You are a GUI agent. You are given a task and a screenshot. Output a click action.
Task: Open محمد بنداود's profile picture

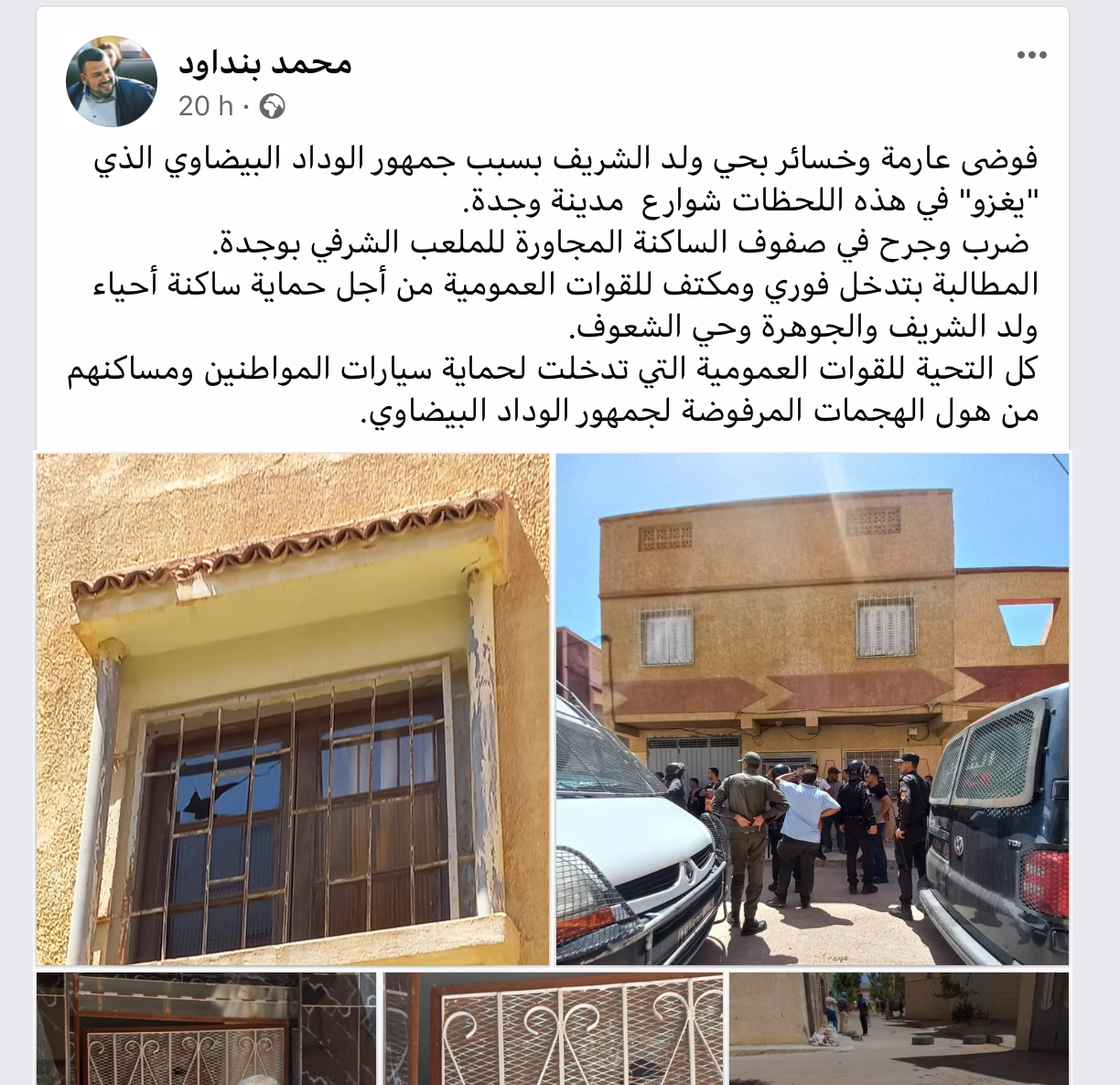pyautogui.click(x=111, y=81)
